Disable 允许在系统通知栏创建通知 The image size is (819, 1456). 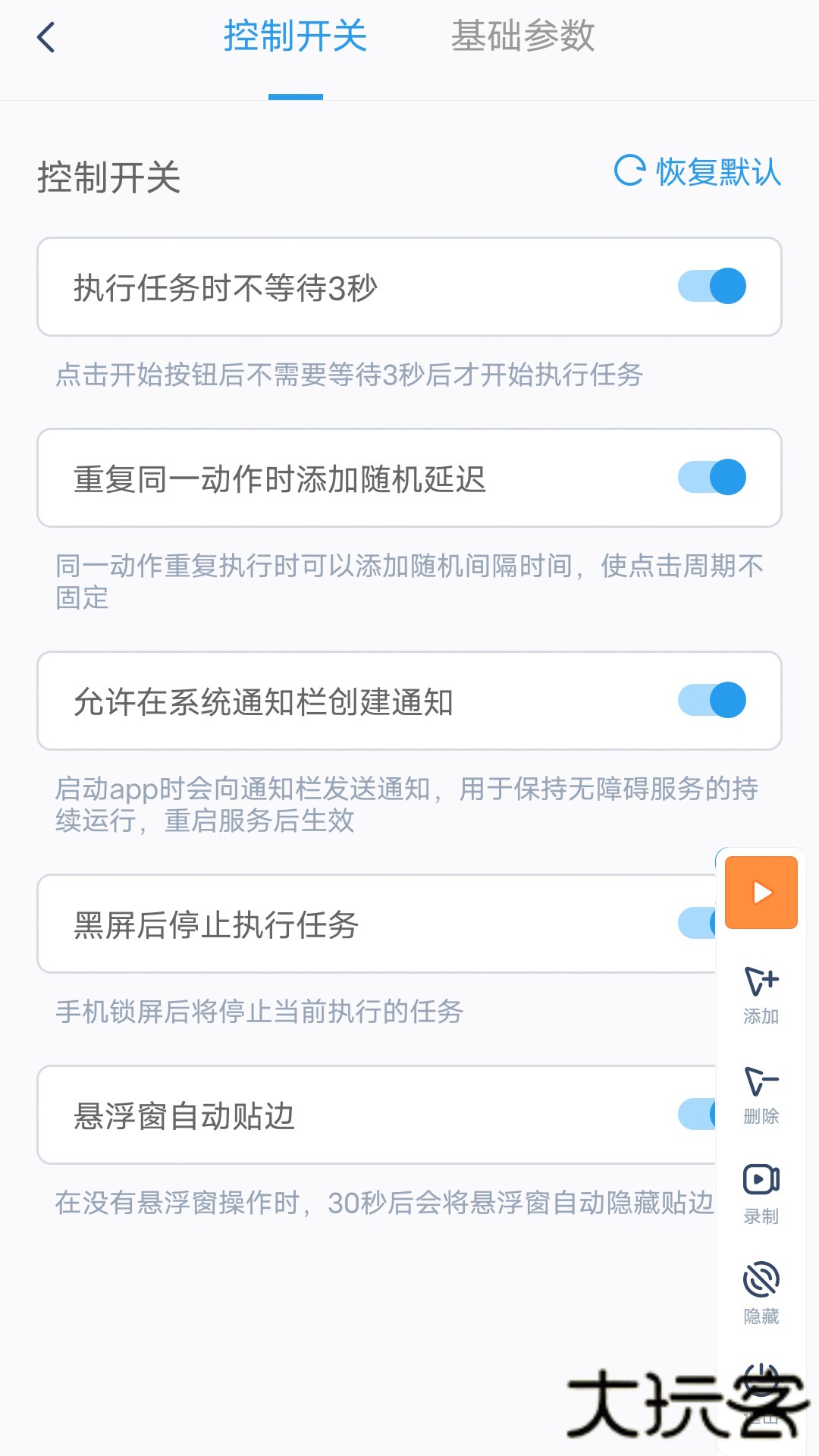(711, 700)
